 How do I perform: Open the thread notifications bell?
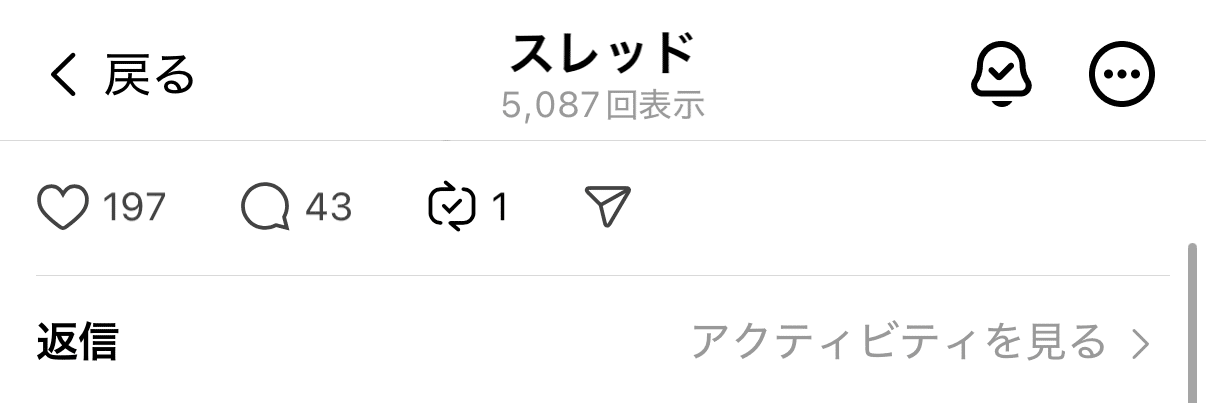tap(1001, 75)
